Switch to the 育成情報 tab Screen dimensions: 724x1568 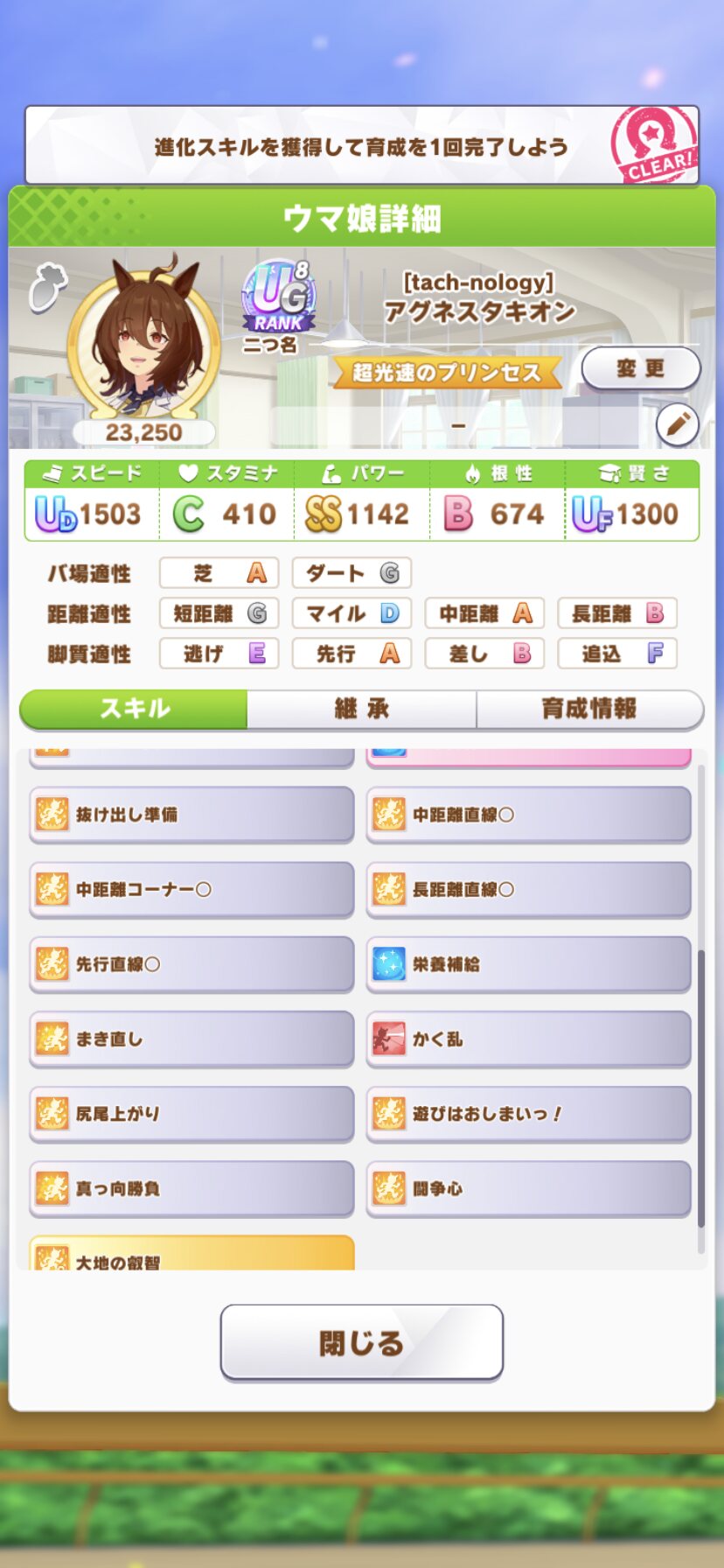click(588, 709)
